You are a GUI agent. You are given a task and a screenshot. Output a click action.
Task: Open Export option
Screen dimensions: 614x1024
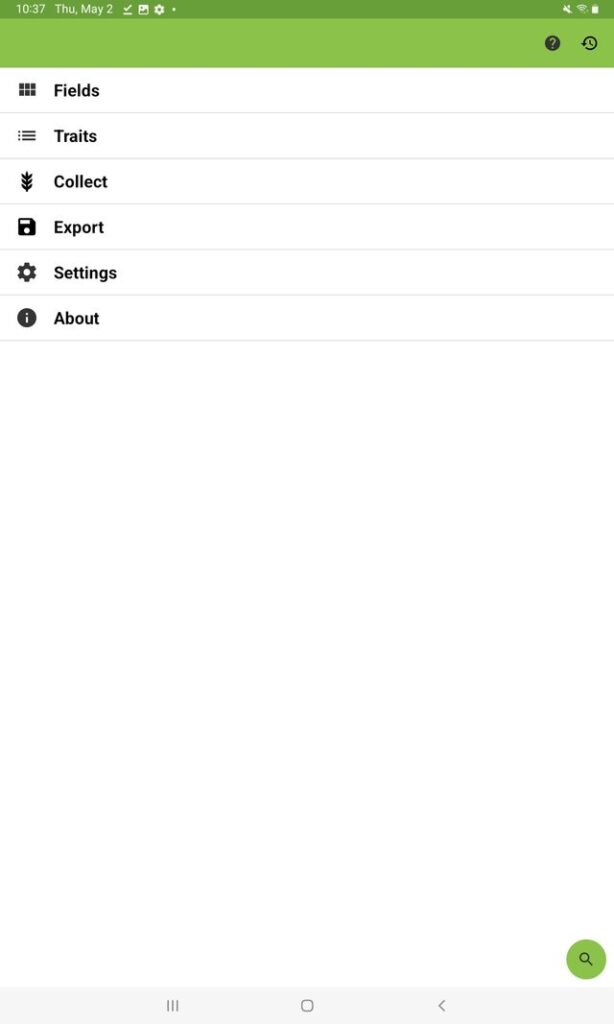pyautogui.click(x=78, y=227)
